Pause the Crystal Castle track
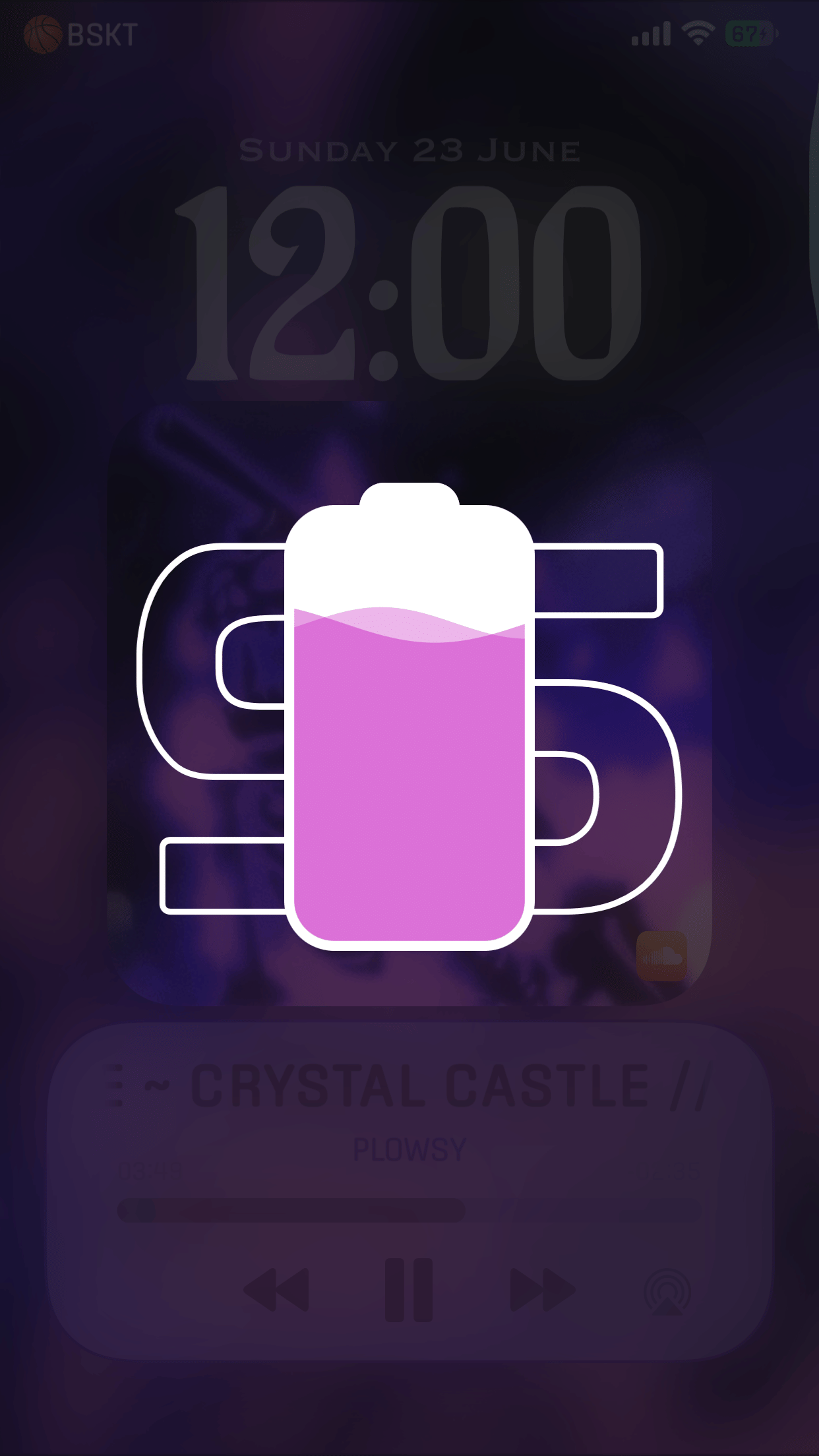This screenshot has width=819, height=1456. click(409, 1289)
